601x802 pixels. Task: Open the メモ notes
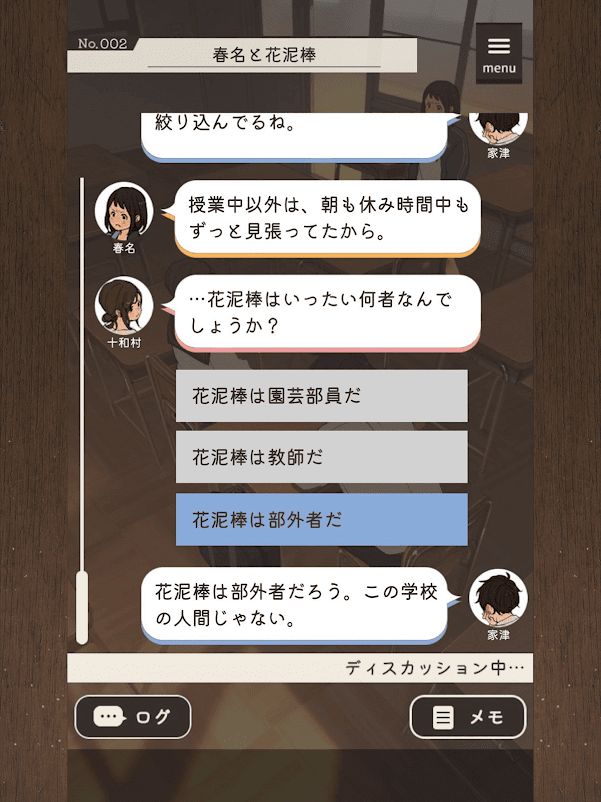tap(468, 717)
